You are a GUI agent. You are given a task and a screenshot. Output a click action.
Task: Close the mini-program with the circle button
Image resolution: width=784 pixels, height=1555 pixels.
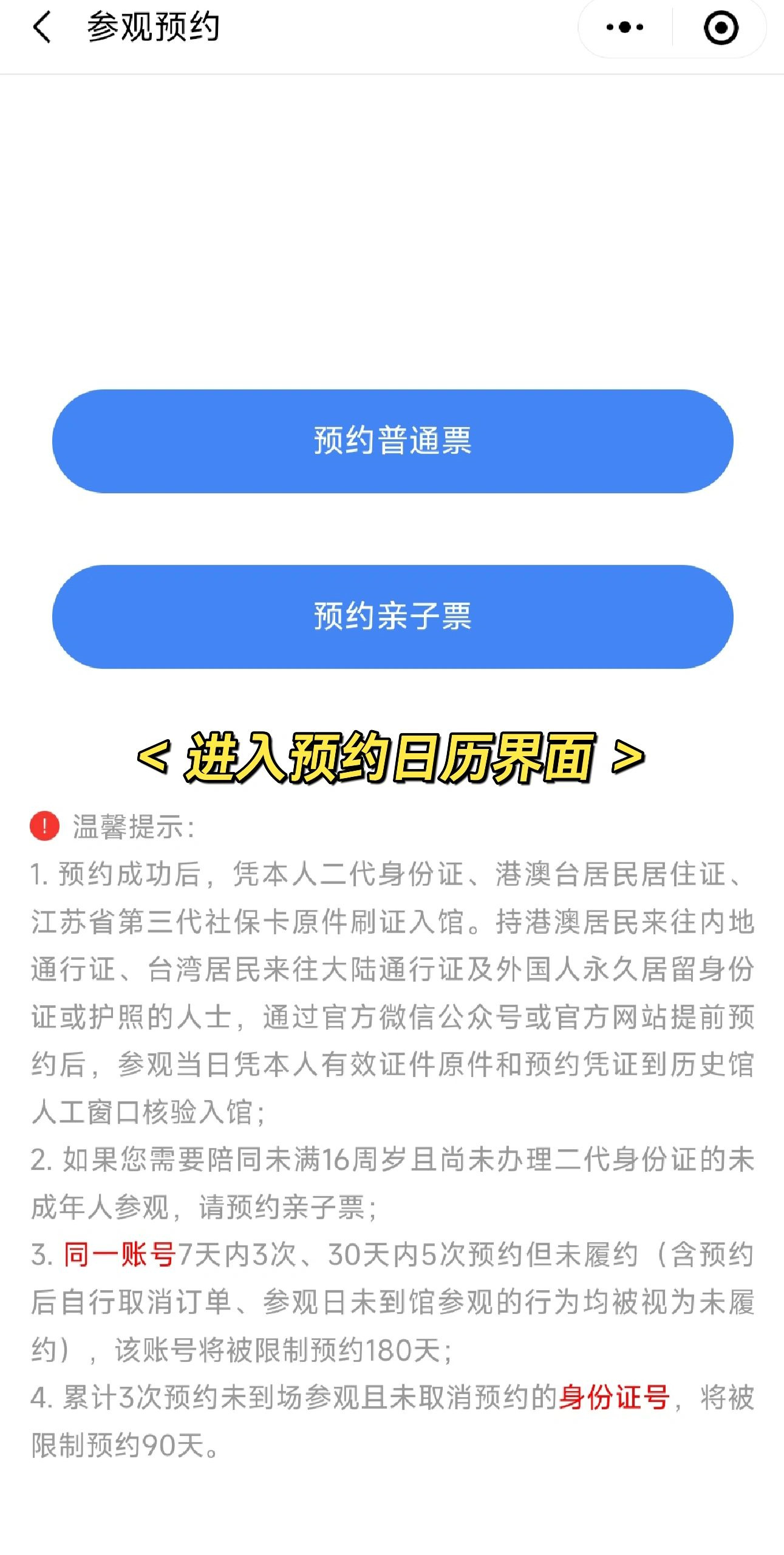(x=720, y=27)
